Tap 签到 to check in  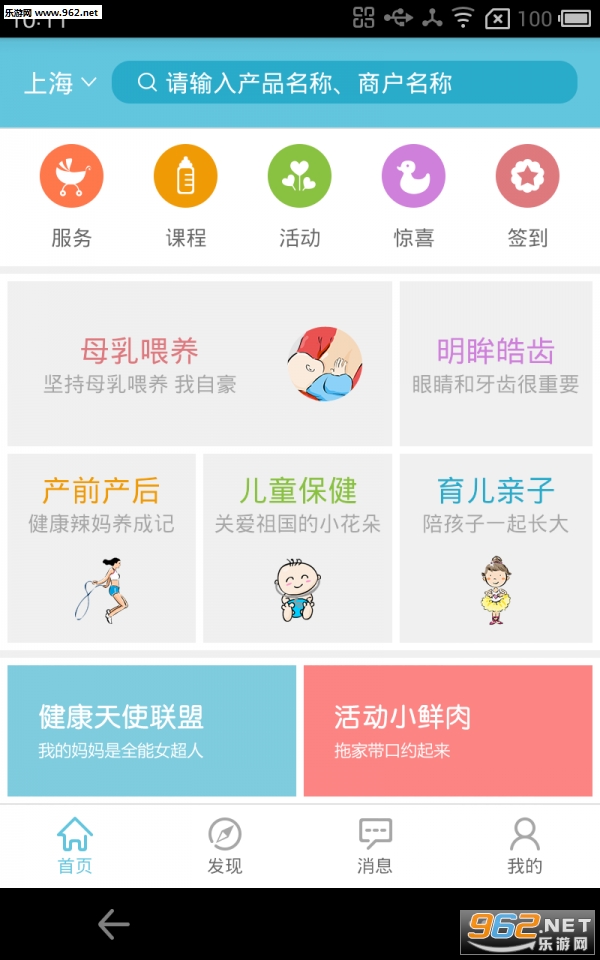[527, 196]
